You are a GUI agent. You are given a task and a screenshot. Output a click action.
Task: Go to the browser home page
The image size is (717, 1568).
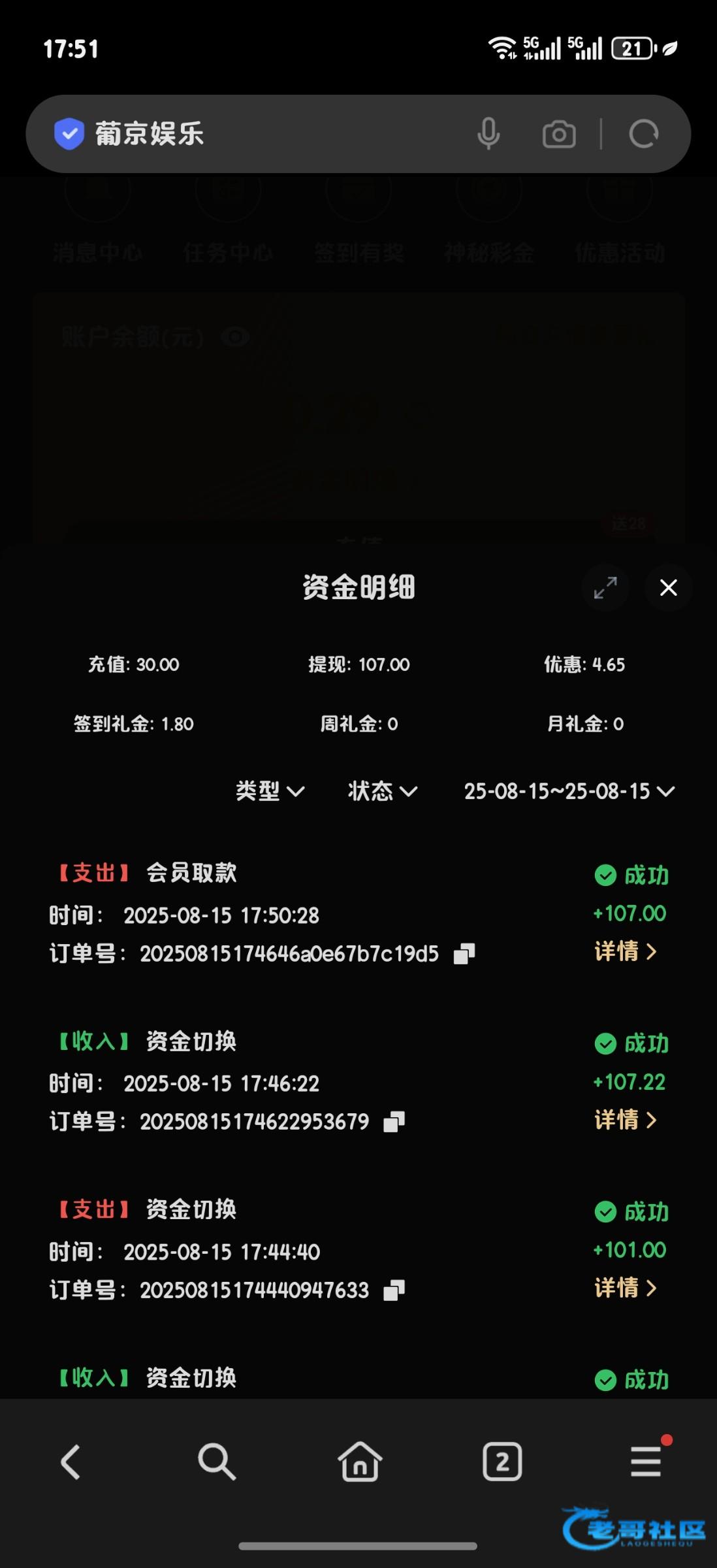tap(360, 1462)
